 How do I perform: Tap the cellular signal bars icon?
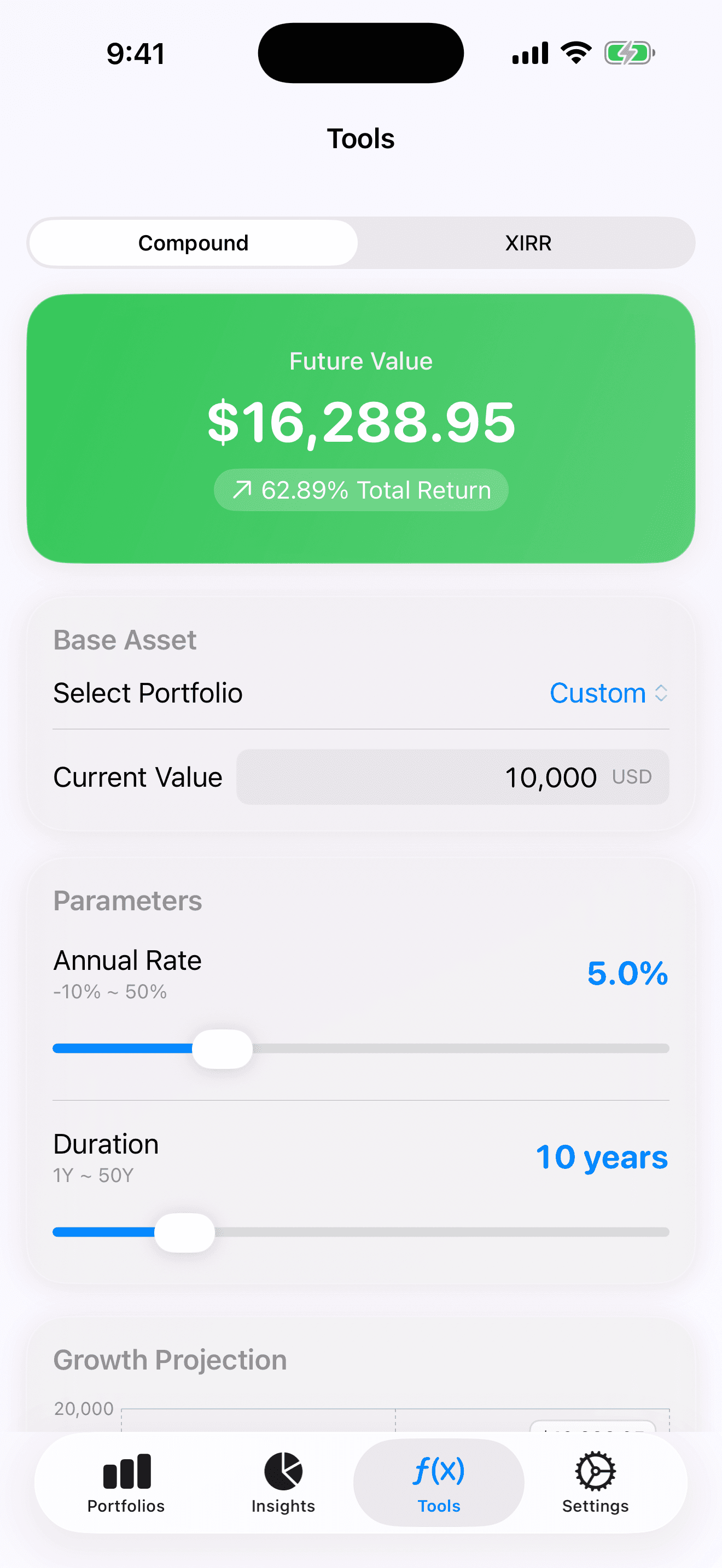[x=528, y=53]
